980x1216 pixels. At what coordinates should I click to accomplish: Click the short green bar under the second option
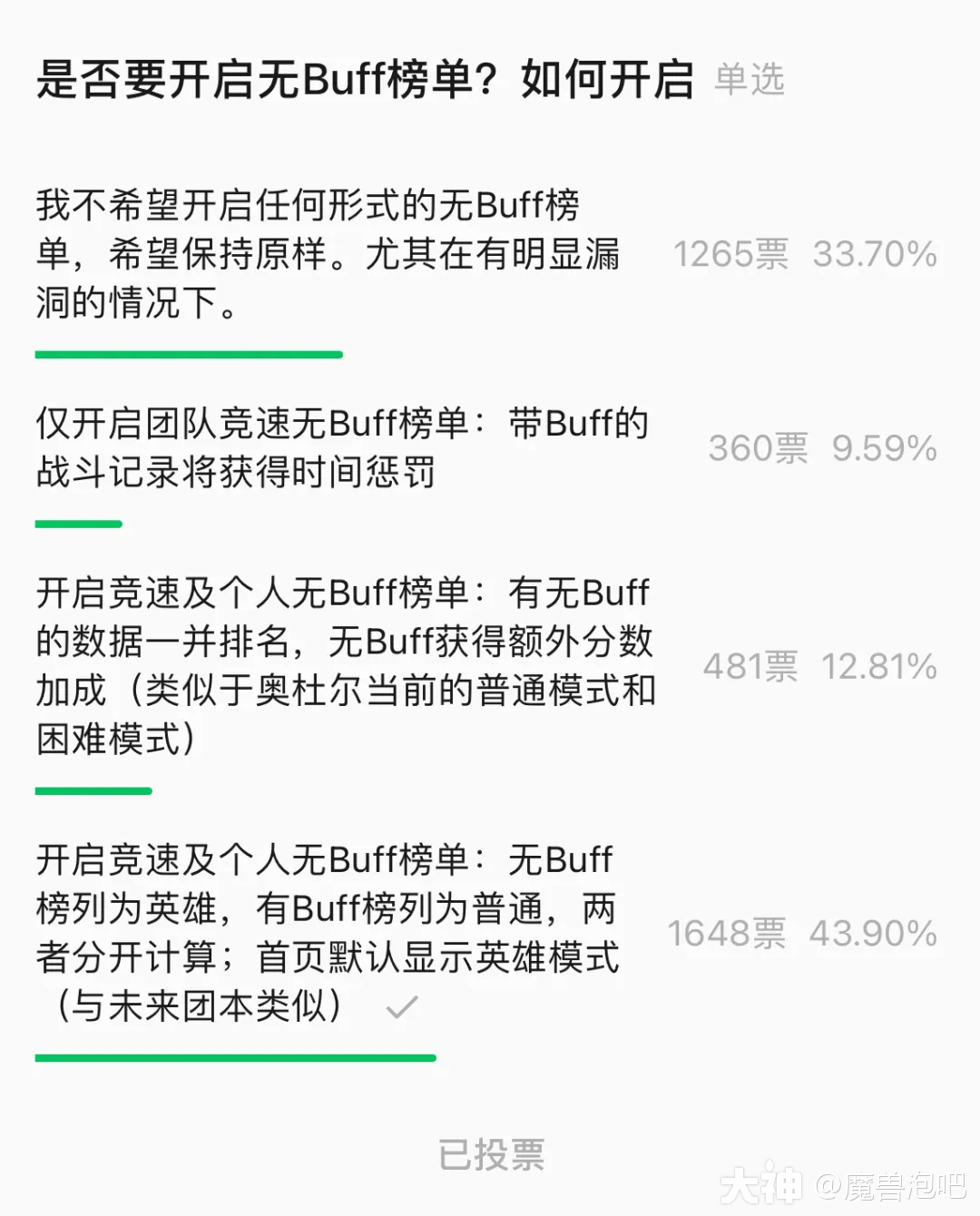78,524
